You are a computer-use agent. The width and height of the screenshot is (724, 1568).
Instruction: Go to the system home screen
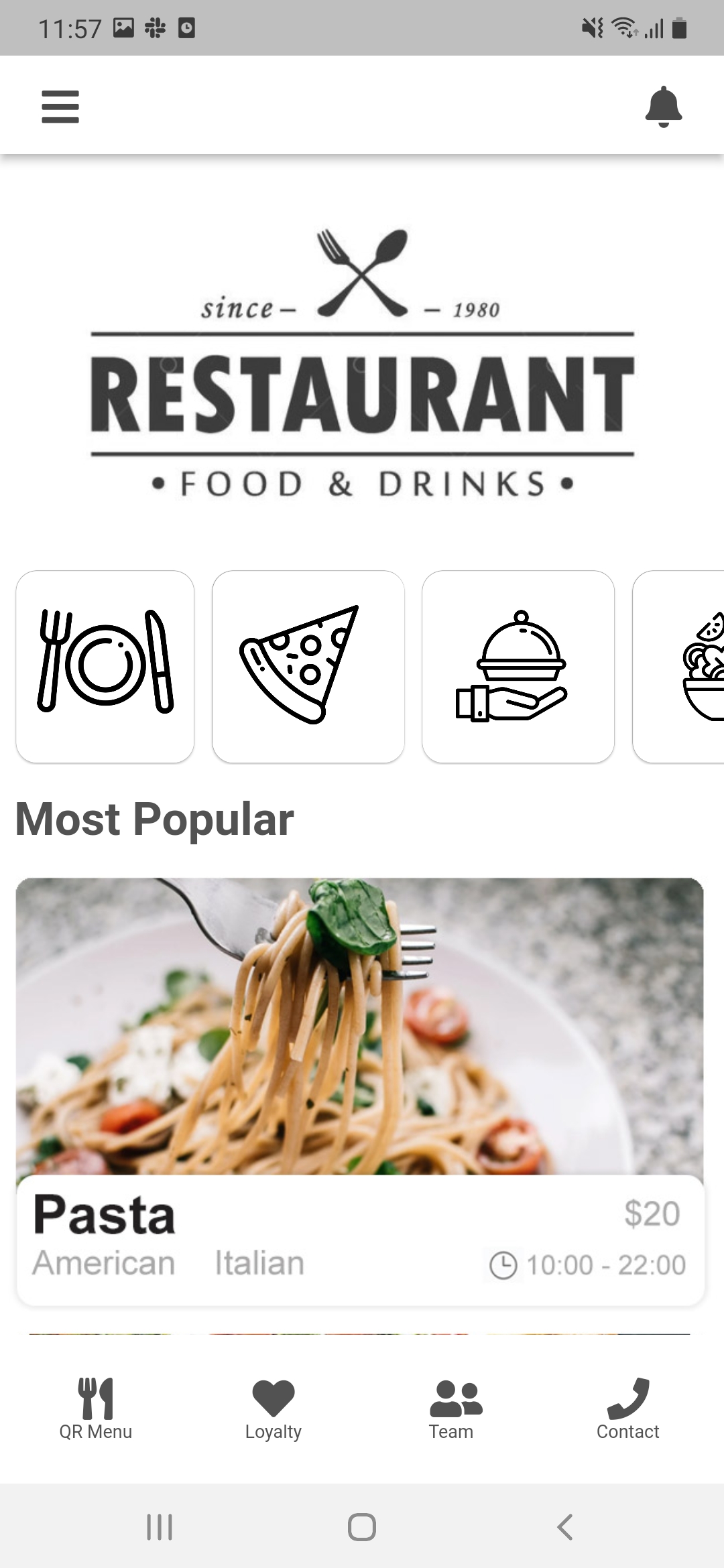click(361, 1527)
